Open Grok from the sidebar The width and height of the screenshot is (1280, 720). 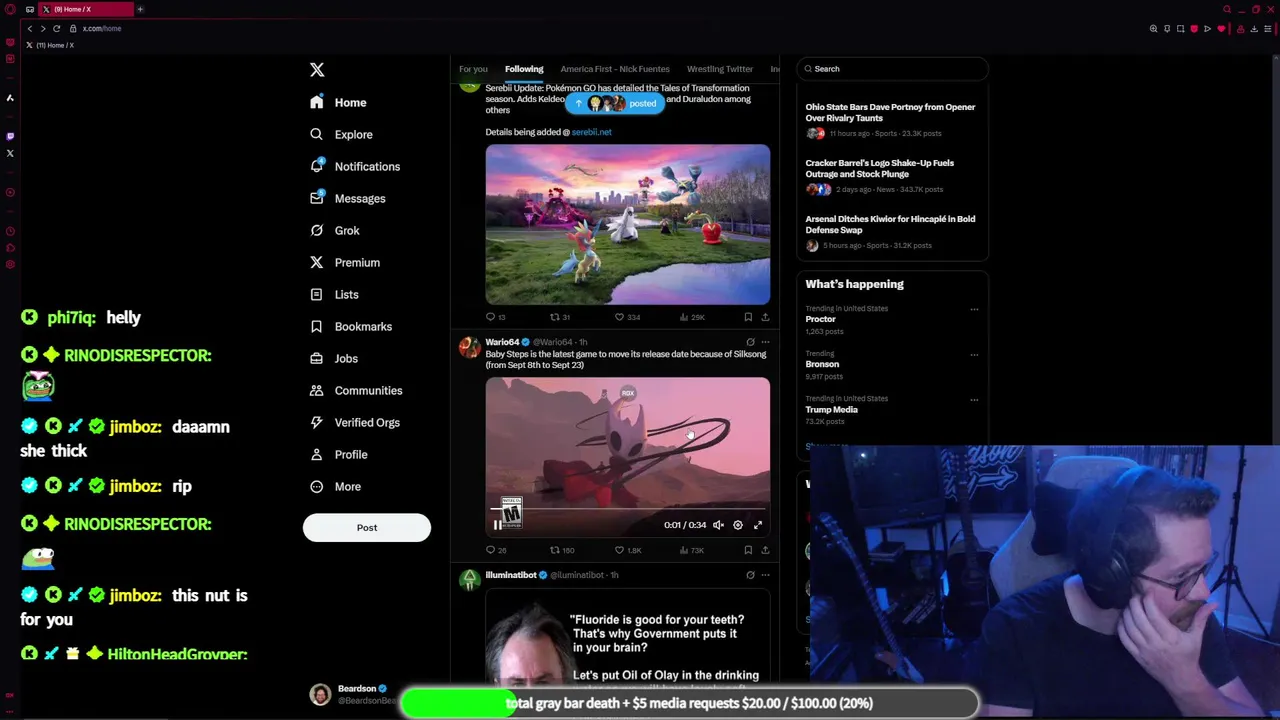[346, 230]
